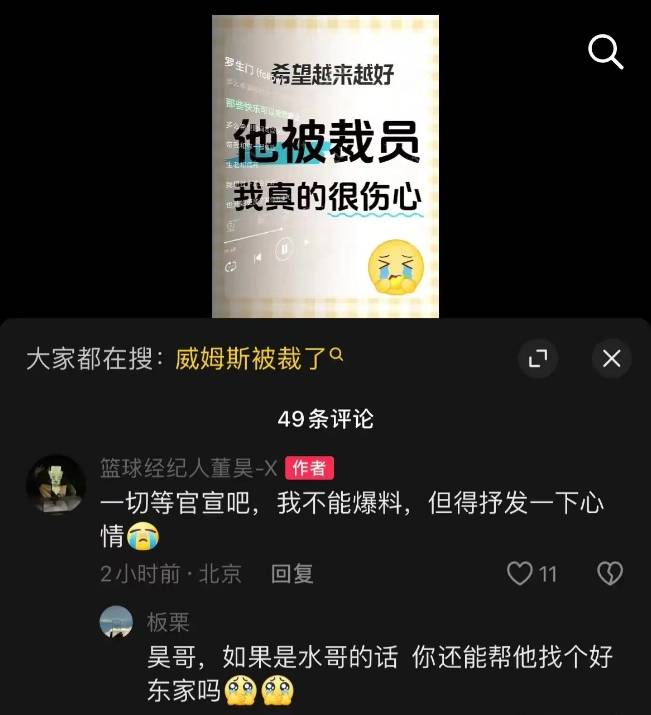Expand the comments panel to full screen
Screen dimensions: 651x715
(538, 359)
